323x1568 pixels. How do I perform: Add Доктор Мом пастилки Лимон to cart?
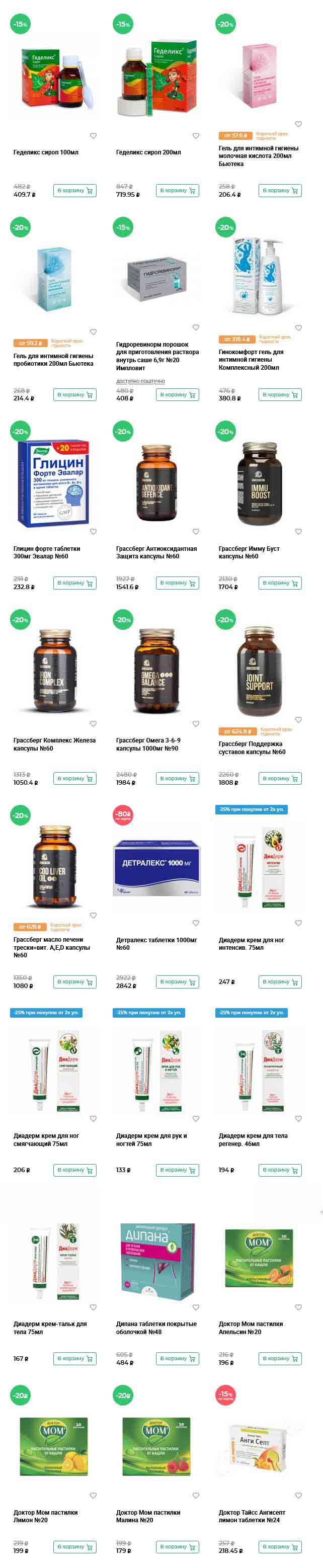[75, 1546]
